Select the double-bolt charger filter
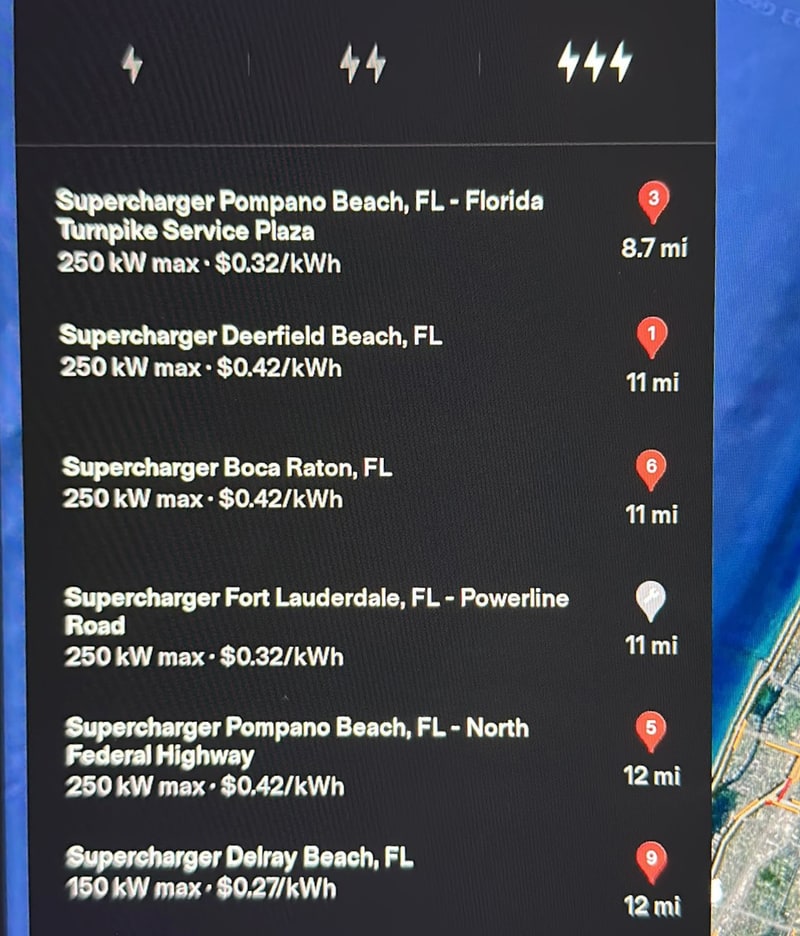Screen dimensions: 800x936 [361, 64]
